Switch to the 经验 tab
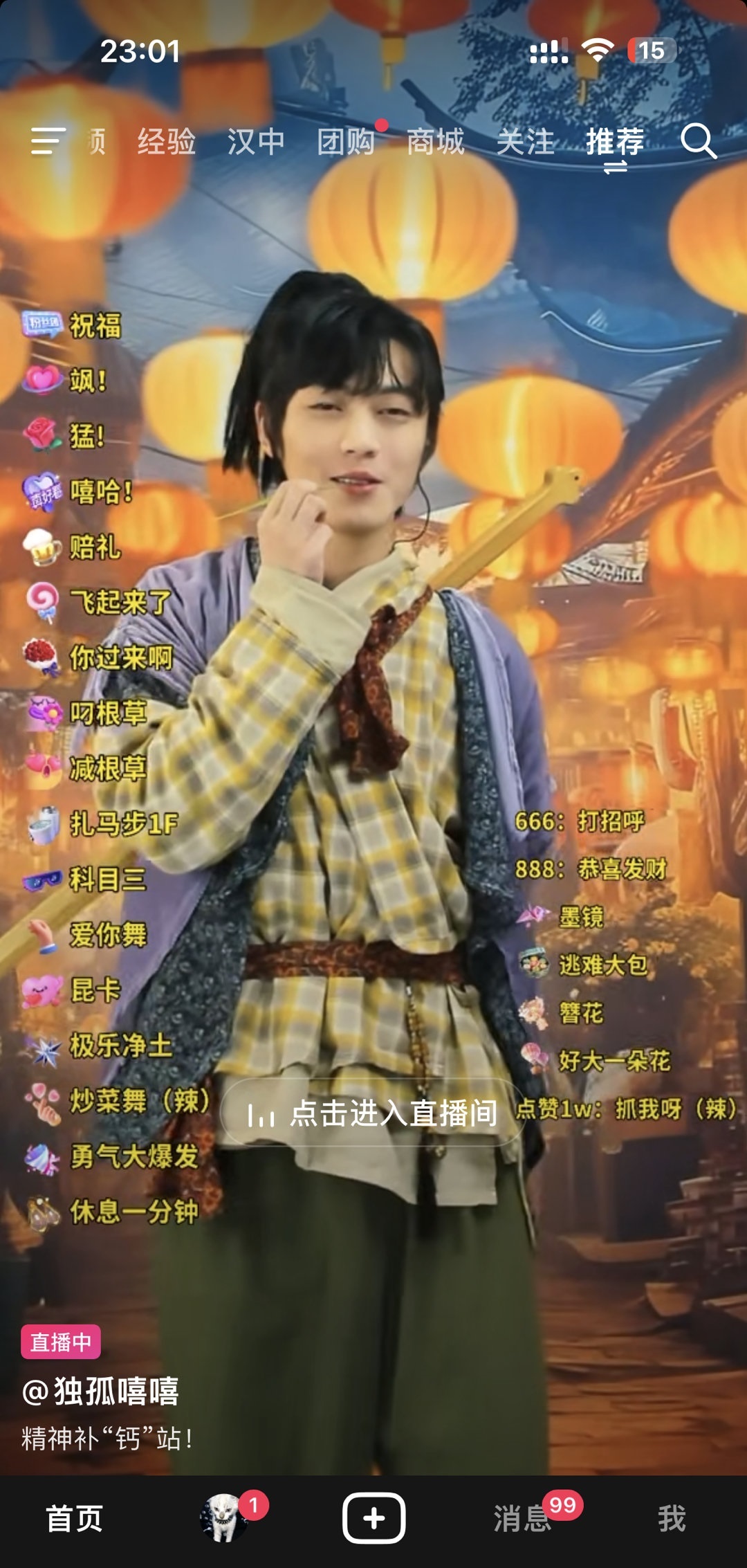This screenshot has width=747, height=1568. [x=166, y=141]
